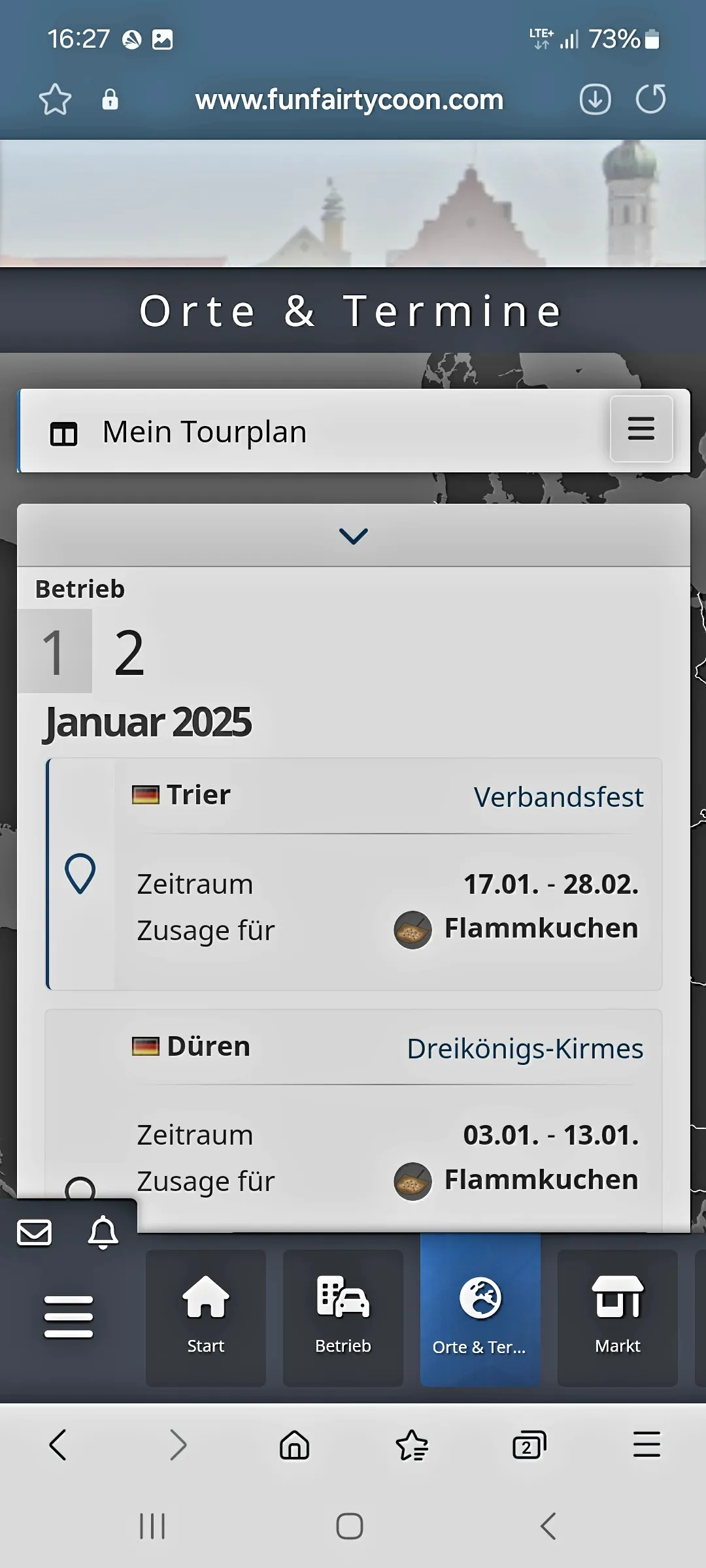Bookmark this page with the star icon
The height and width of the screenshot is (1568, 706).
click(x=55, y=100)
